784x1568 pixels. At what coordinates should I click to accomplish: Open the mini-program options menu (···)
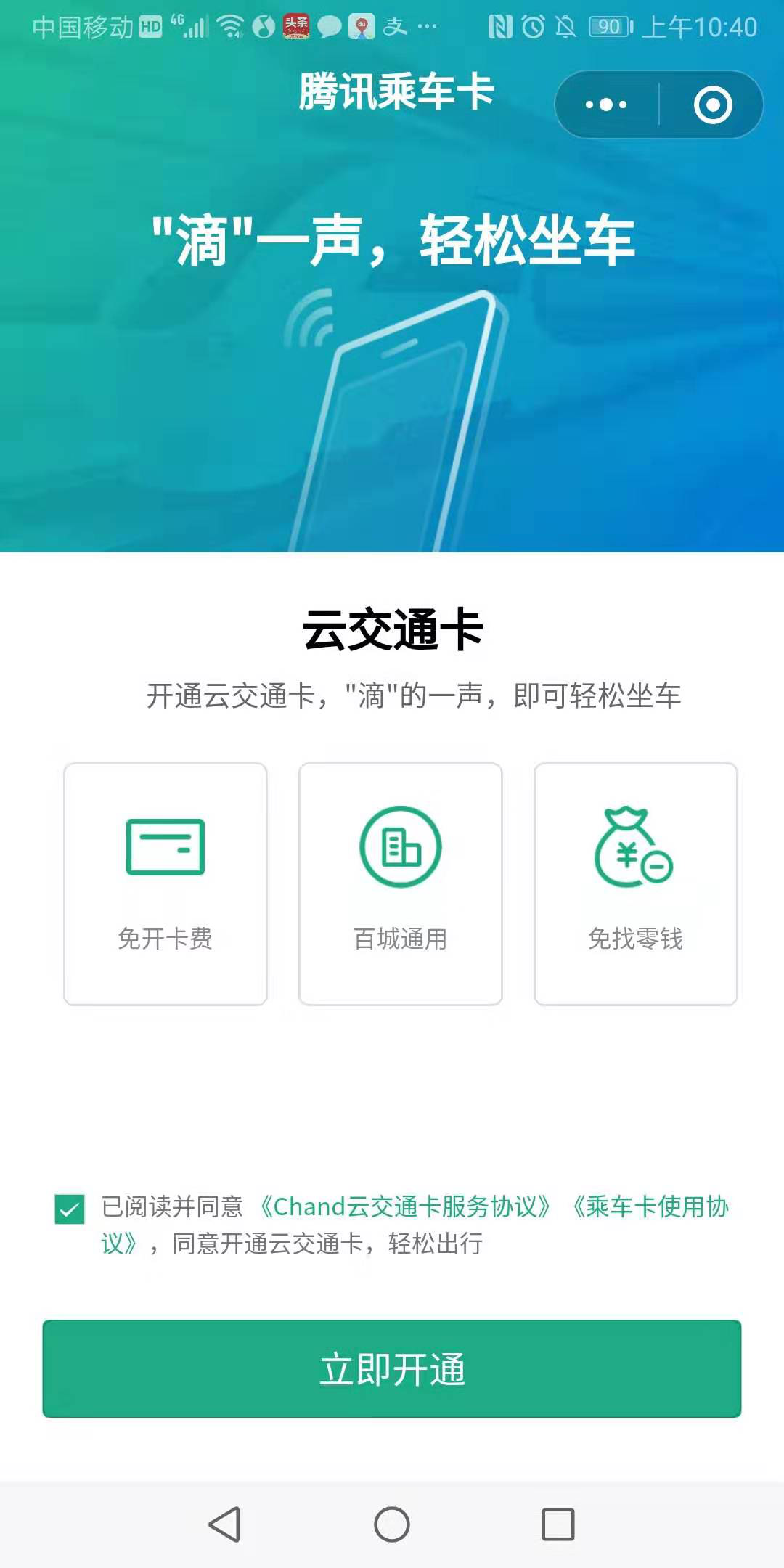605,104
